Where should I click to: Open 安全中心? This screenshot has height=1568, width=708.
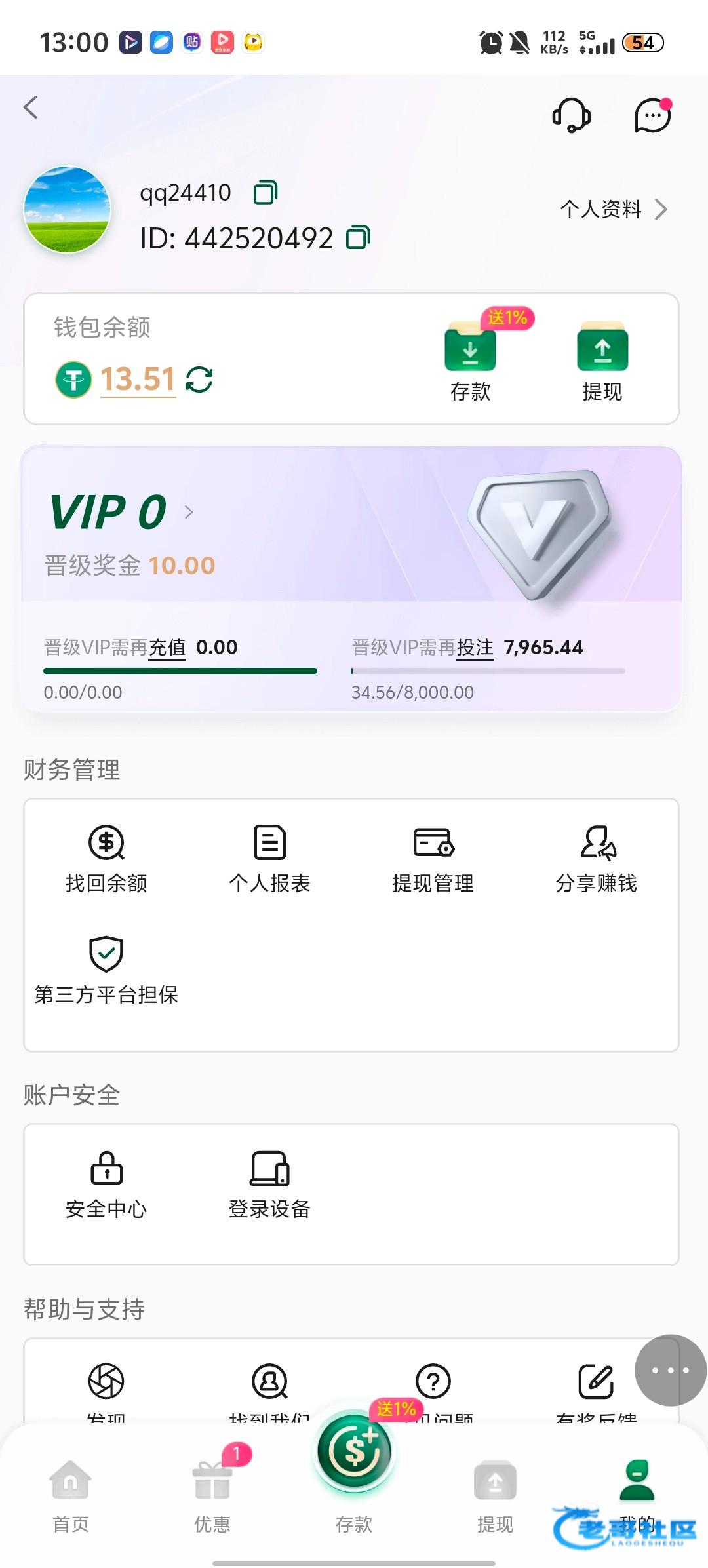point(106,1185)
